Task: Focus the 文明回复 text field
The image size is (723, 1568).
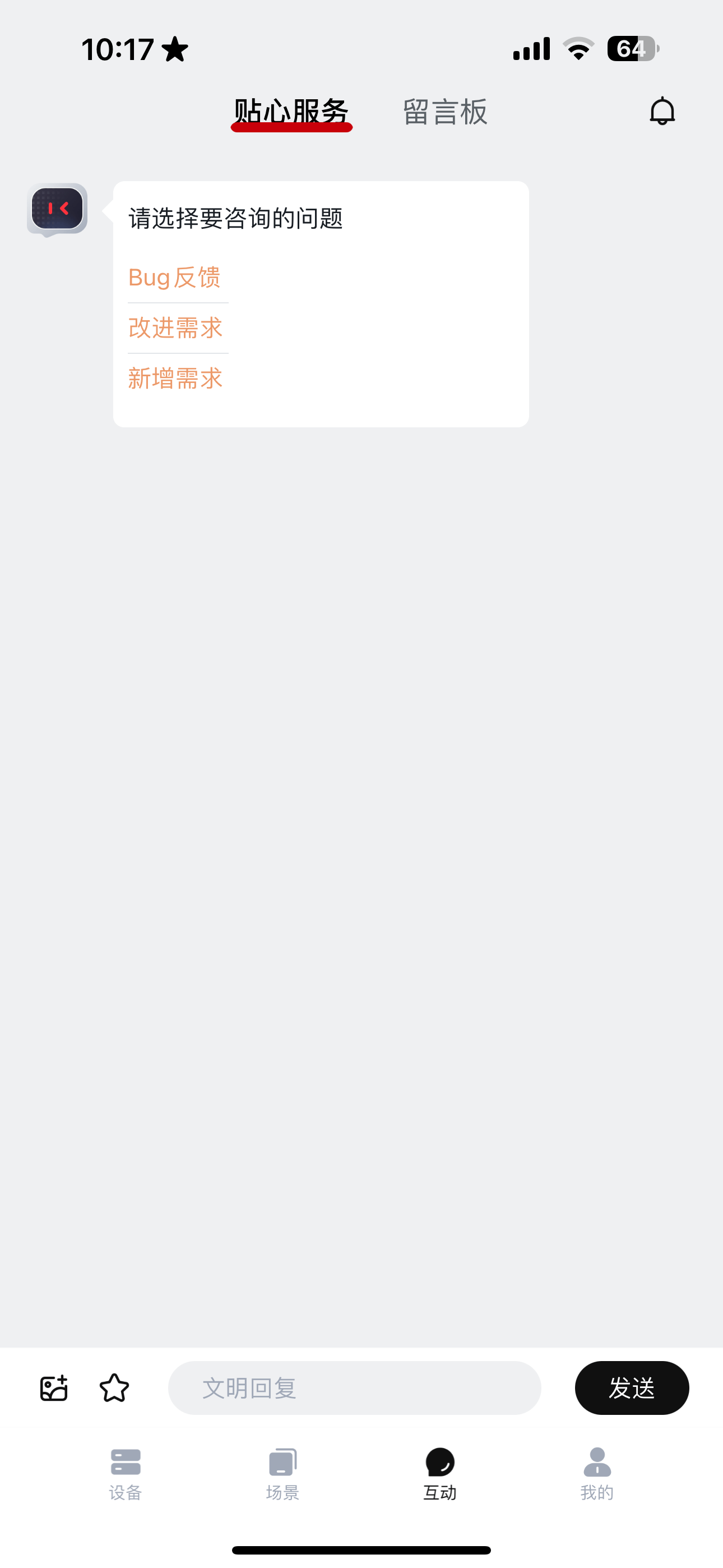Action: pyautogui.click(x=354, y=1388)
